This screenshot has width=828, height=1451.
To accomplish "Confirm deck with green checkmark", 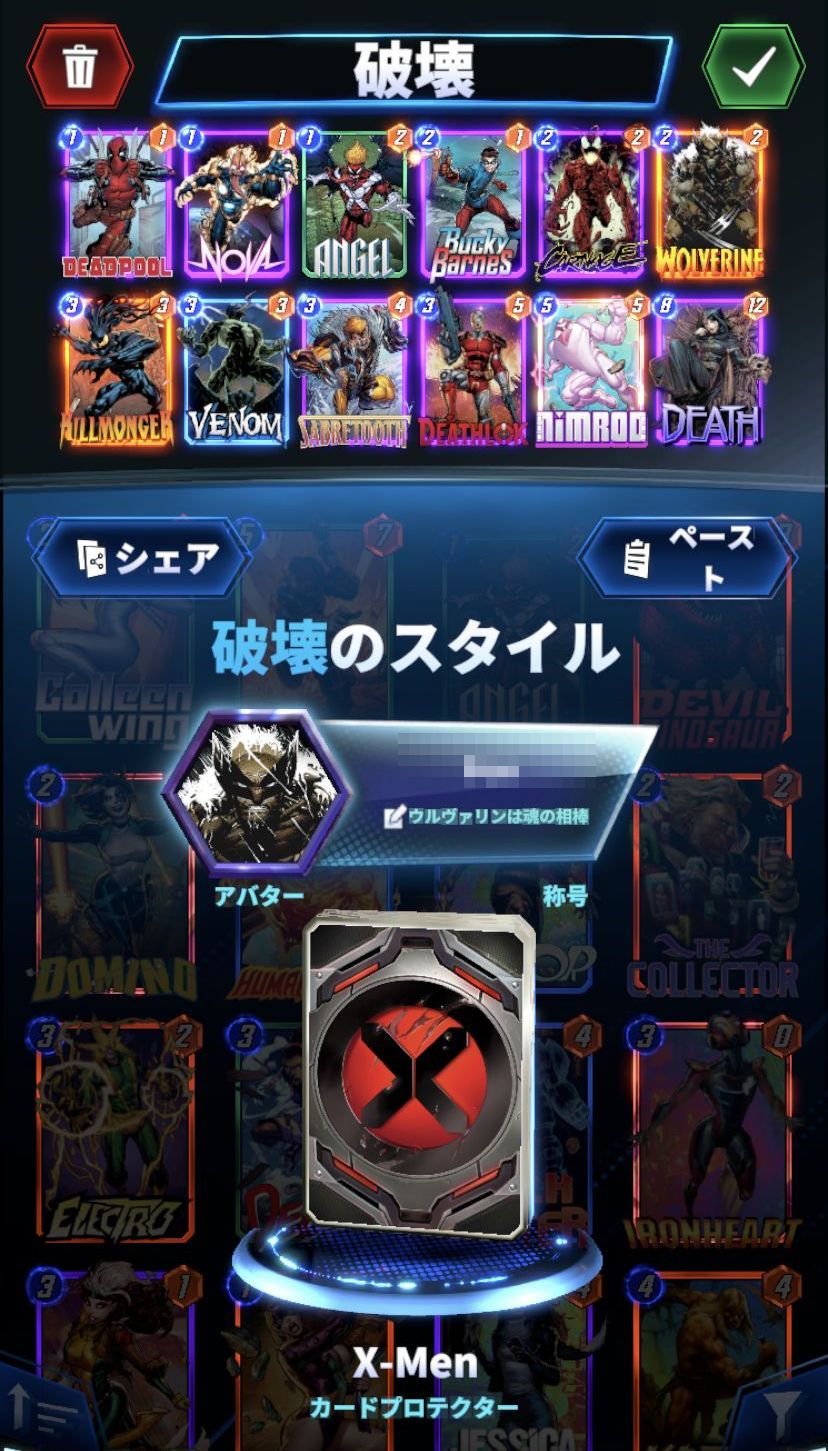I will (x=753, y=67).
